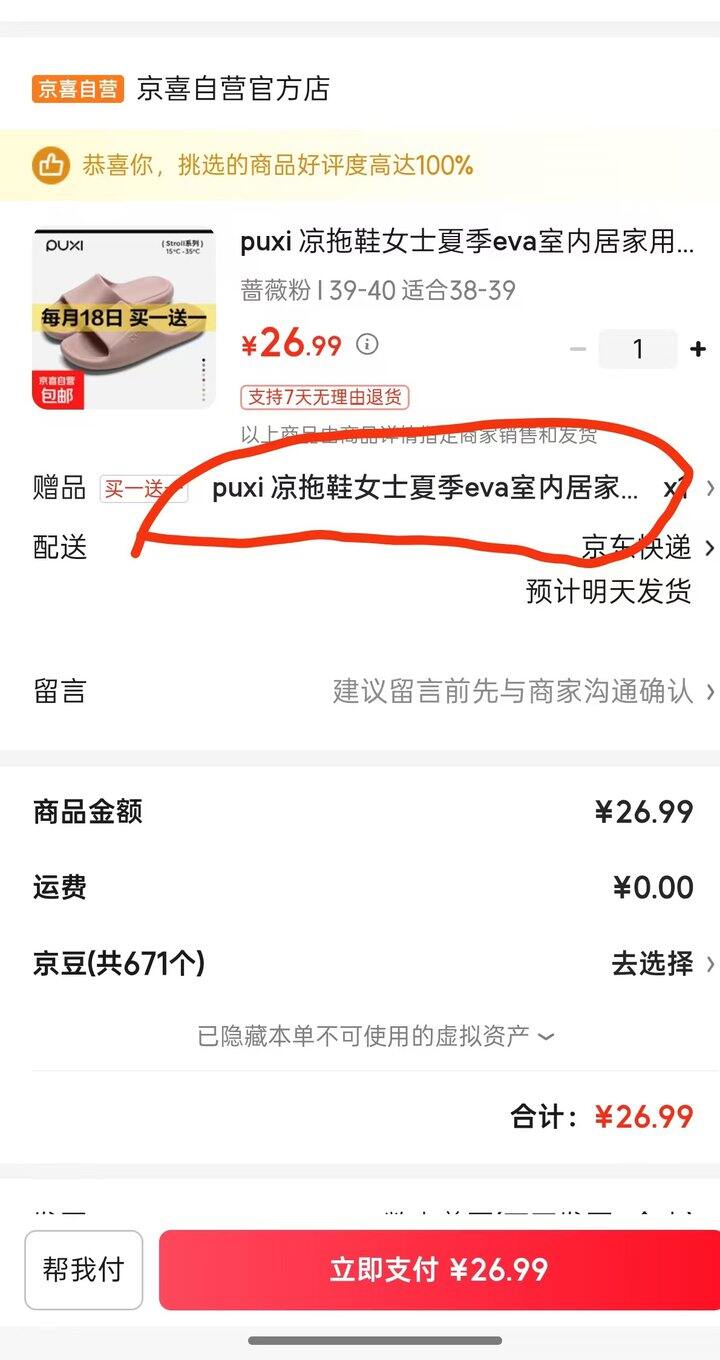Visit the 京喜自营官方店 store
Screen dimensions: 720x1360
pyautogui.click(x=232, y=89)
